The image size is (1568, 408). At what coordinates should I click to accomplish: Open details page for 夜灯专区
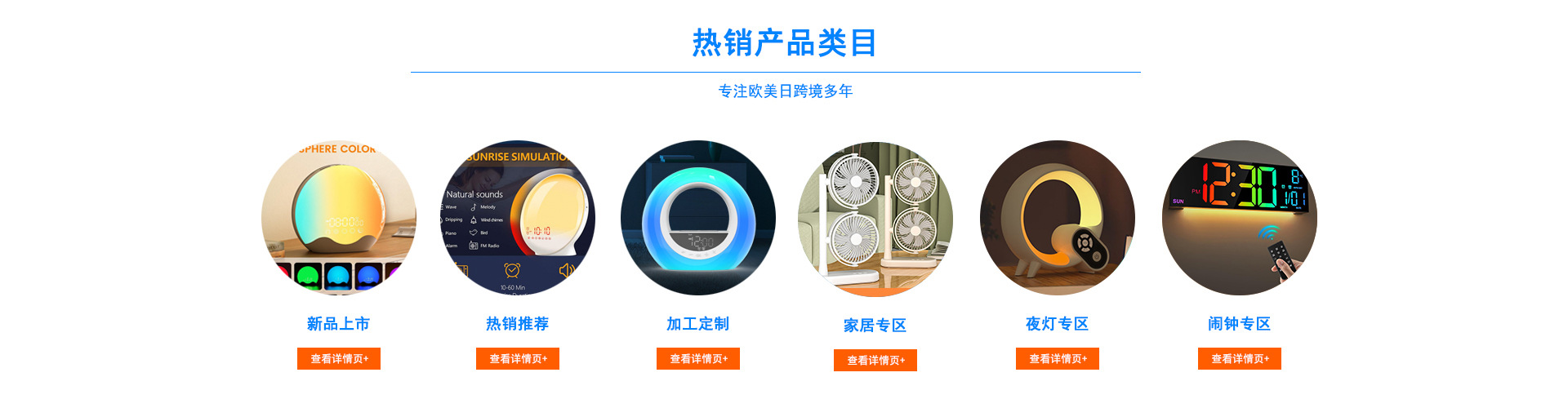(1058, 359)
